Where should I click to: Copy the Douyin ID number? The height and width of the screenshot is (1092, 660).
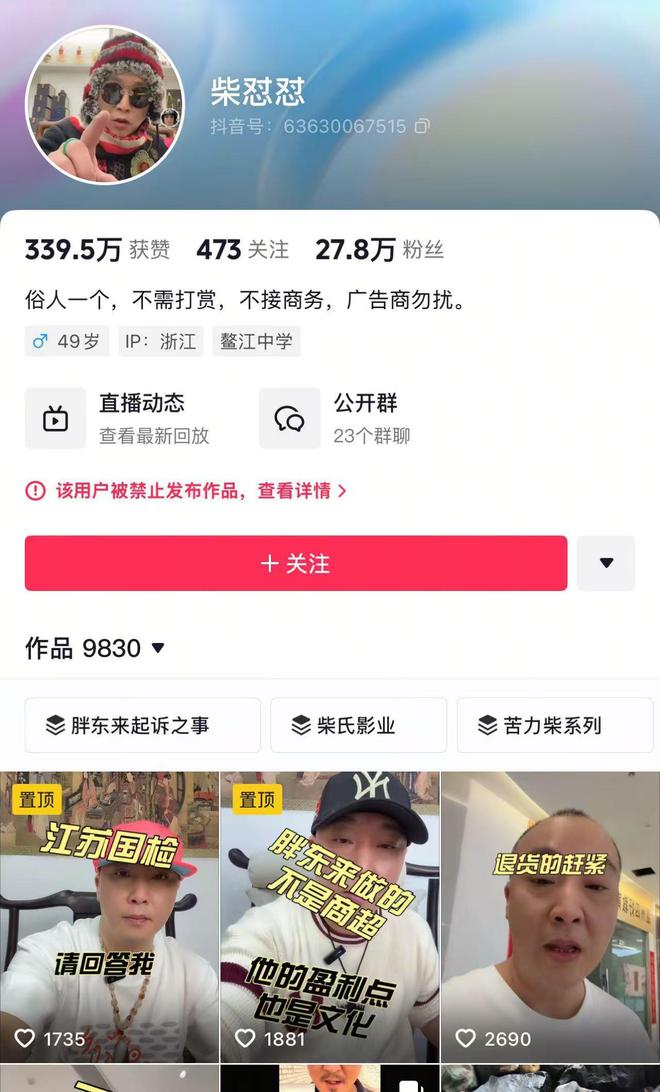[422, 127]
